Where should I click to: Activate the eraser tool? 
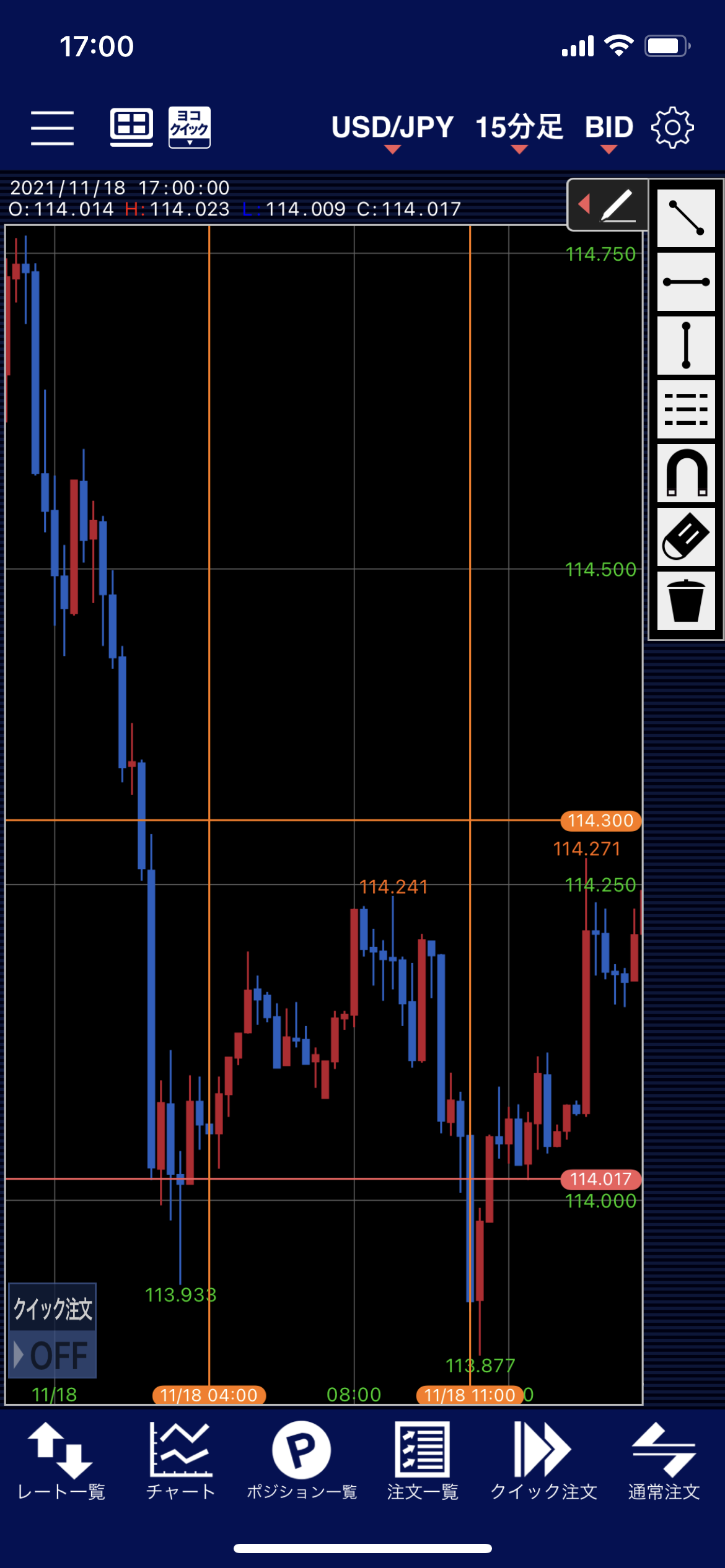click(x=686, y=537)
